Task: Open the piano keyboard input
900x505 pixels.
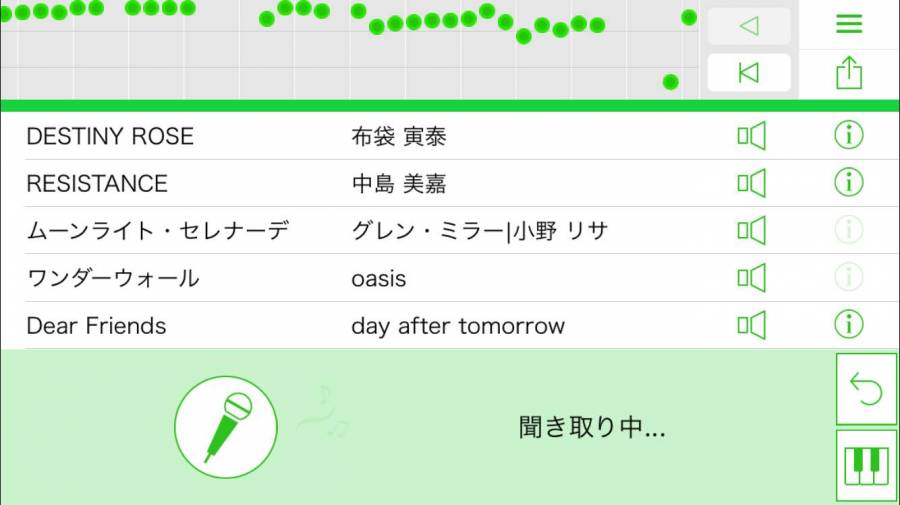Action: click(866, 466)
